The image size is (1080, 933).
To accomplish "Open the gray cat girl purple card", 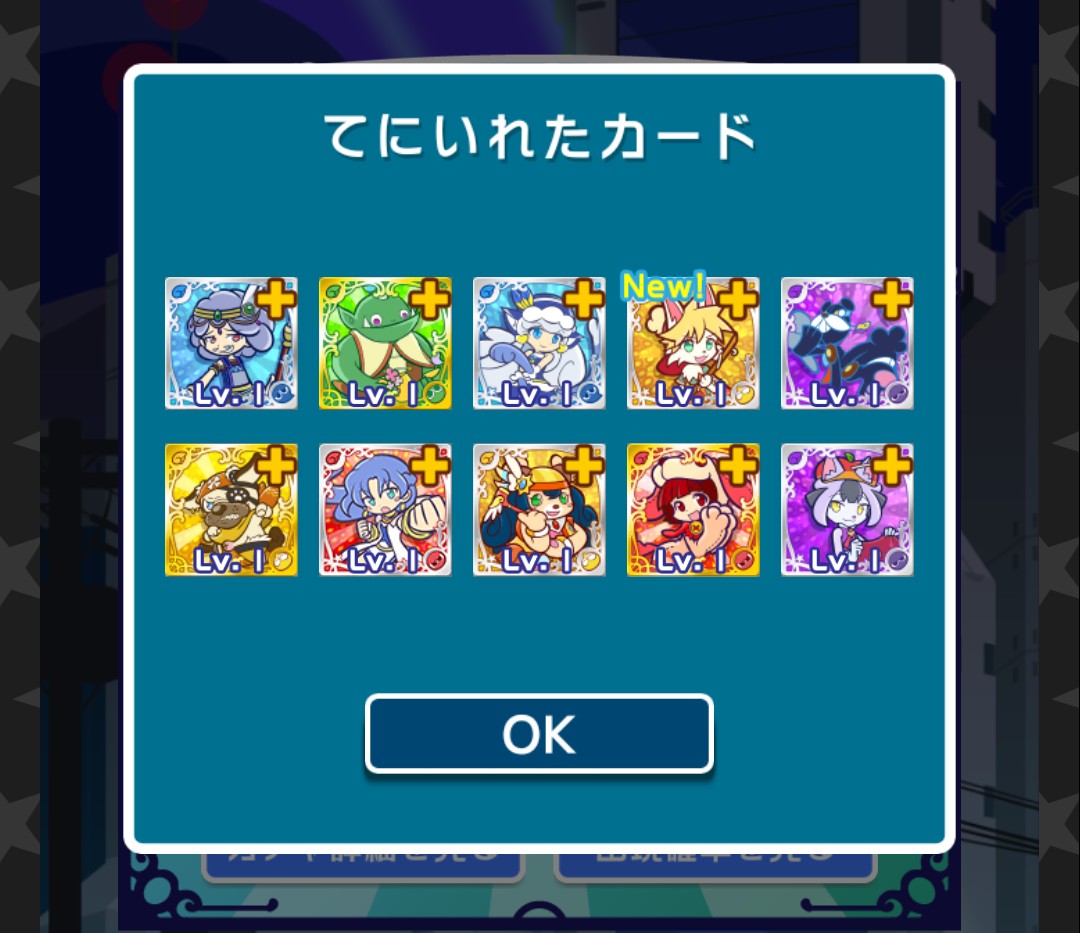I will pos(847,510).
